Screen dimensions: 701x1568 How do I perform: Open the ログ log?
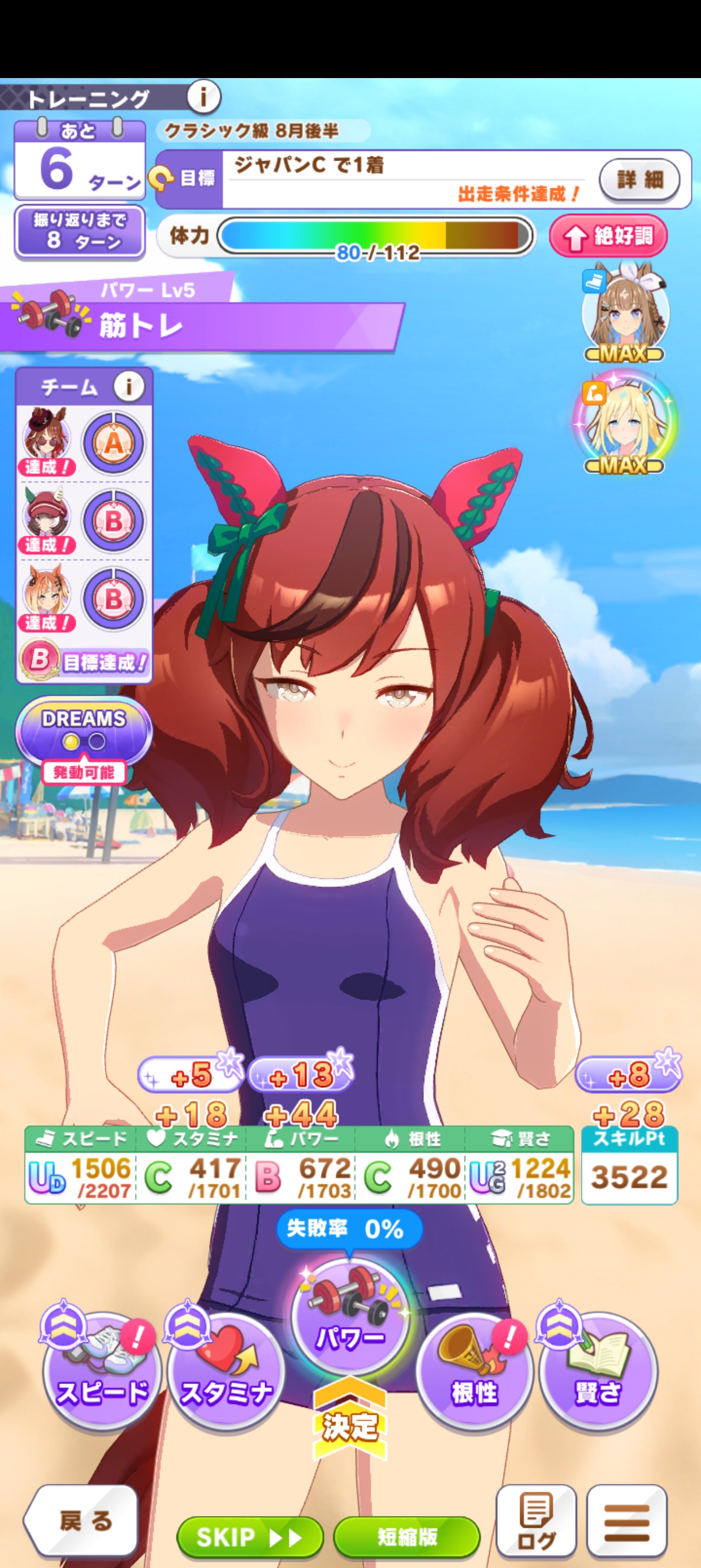(536, 1520)
